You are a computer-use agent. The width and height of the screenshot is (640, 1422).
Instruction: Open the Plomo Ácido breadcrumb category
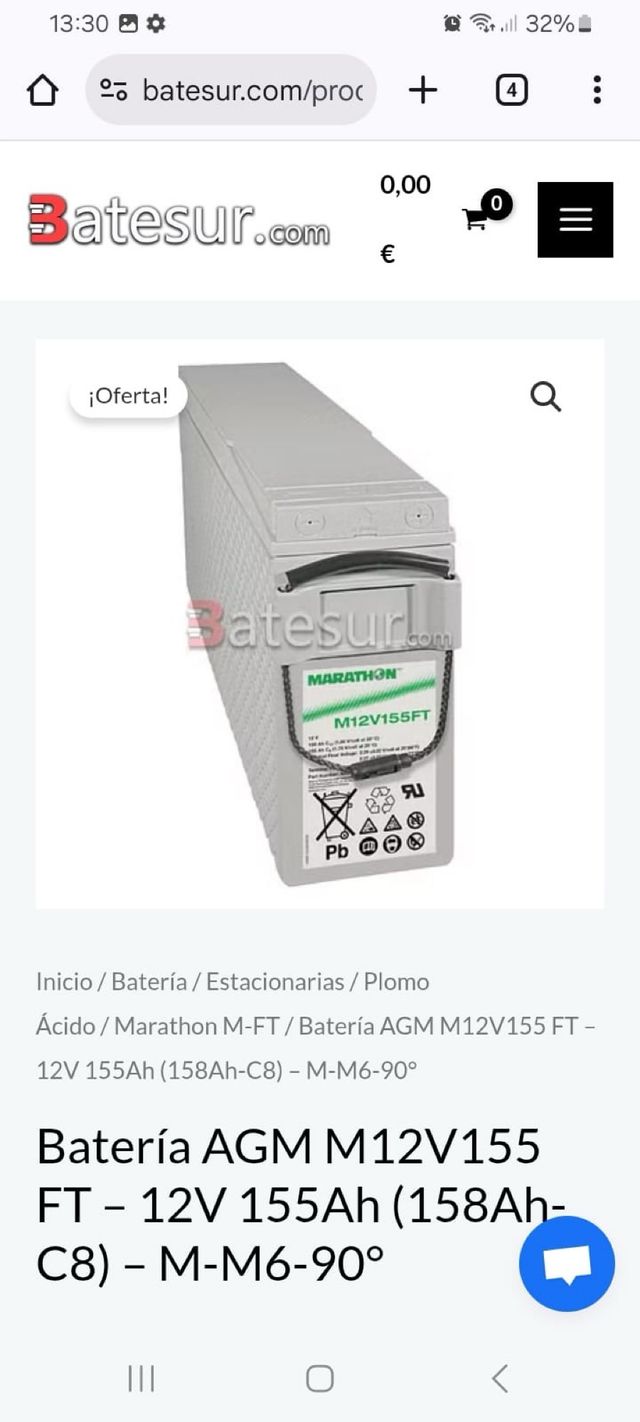(396, 982)
